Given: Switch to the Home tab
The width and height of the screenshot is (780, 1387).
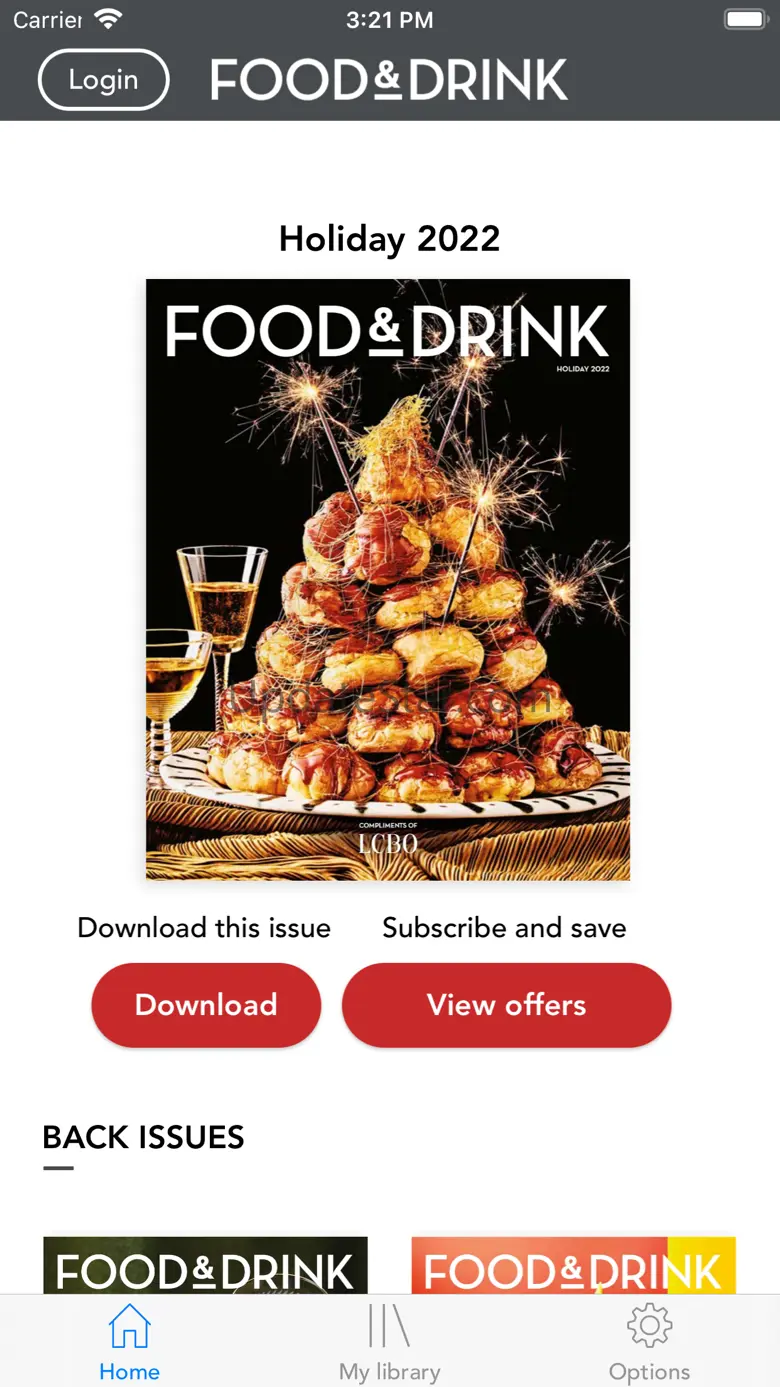Looking at the screenshot, I should [x=129, y=1343].
